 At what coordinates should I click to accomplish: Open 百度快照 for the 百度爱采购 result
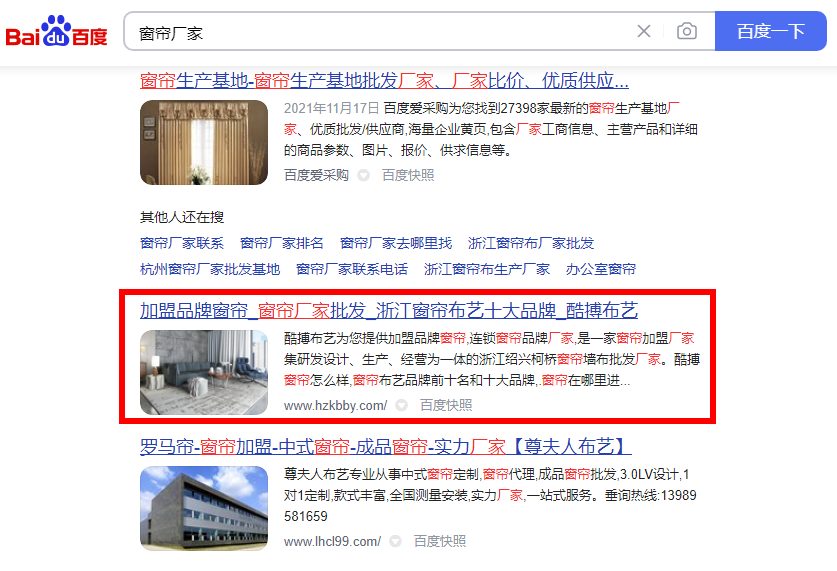[408, 175]
